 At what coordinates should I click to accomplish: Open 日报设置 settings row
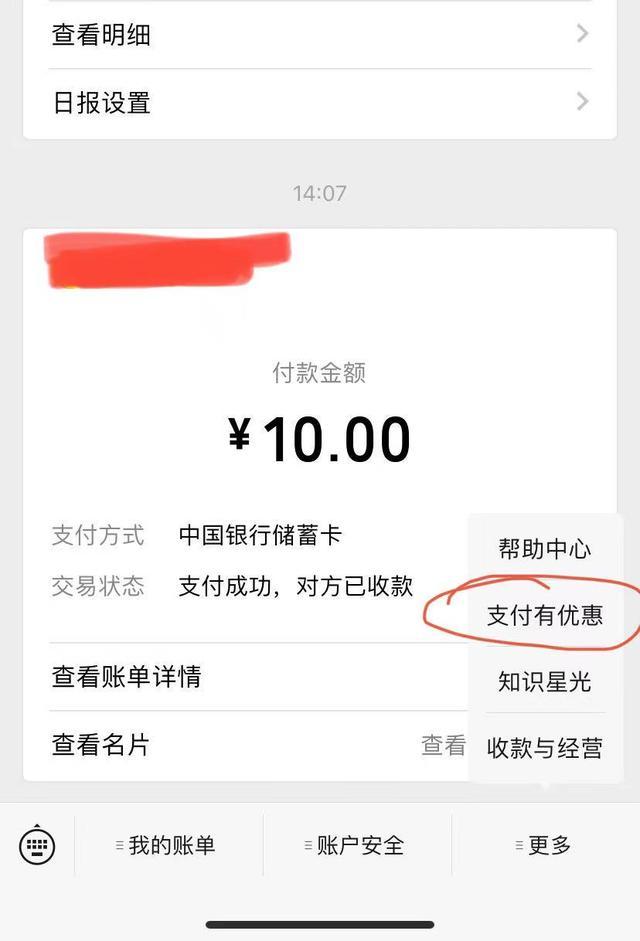point(320,102)
